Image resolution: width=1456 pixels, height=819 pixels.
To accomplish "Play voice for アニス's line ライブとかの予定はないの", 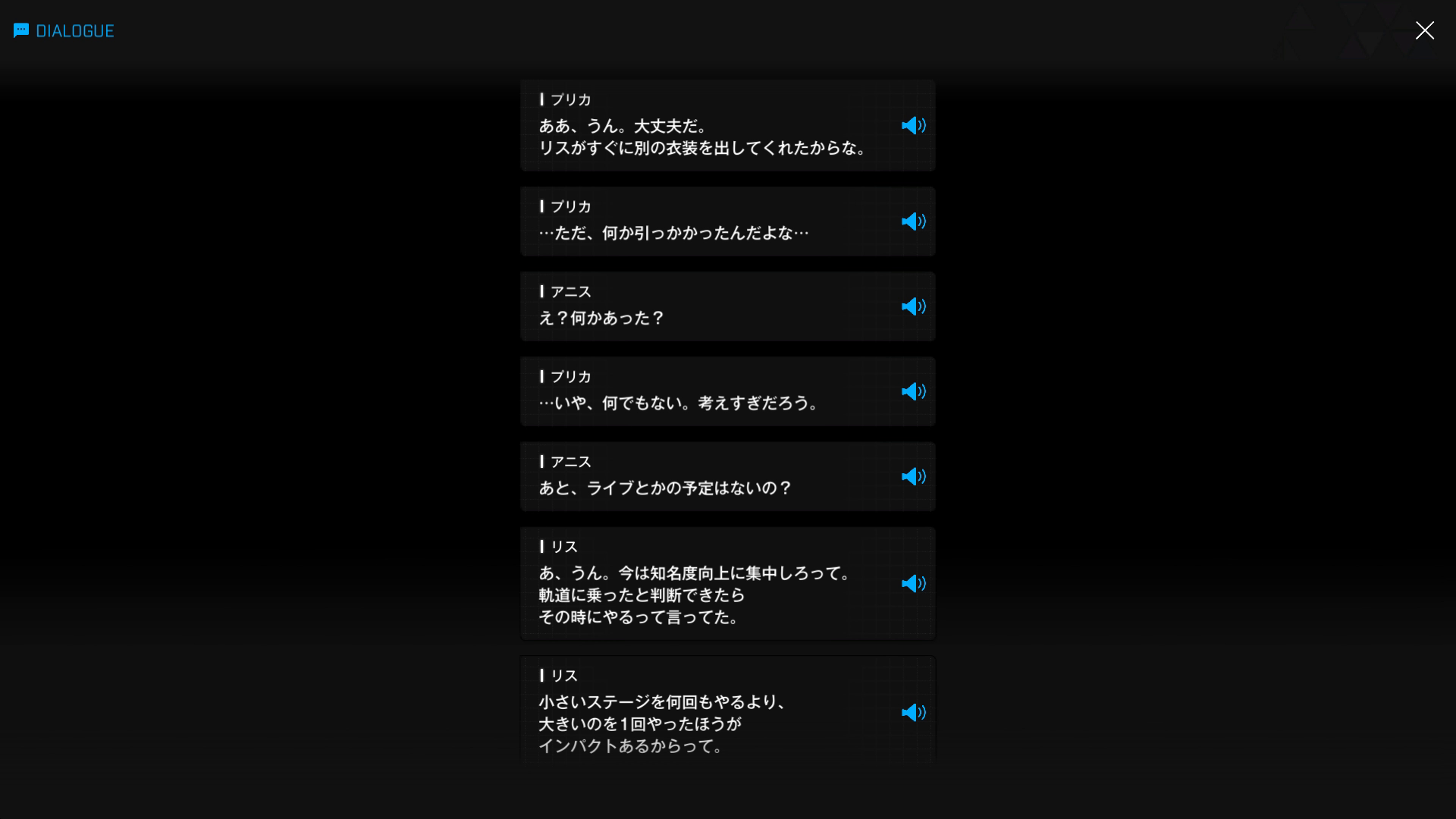I will click(x=913, y=476).
